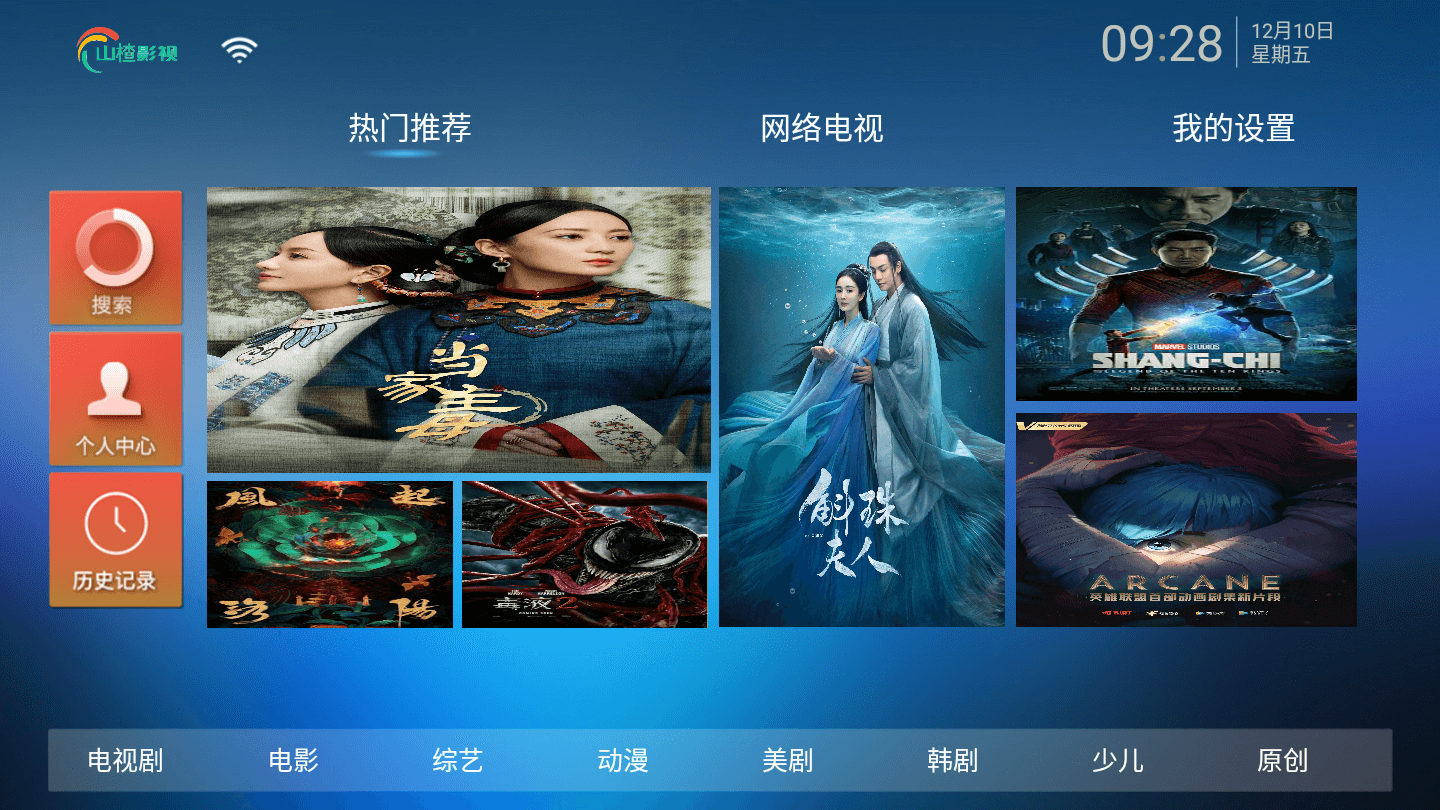Go to the 韩剧 category
The width and height of the screenshot is (1440, 810).
[952, 761]
